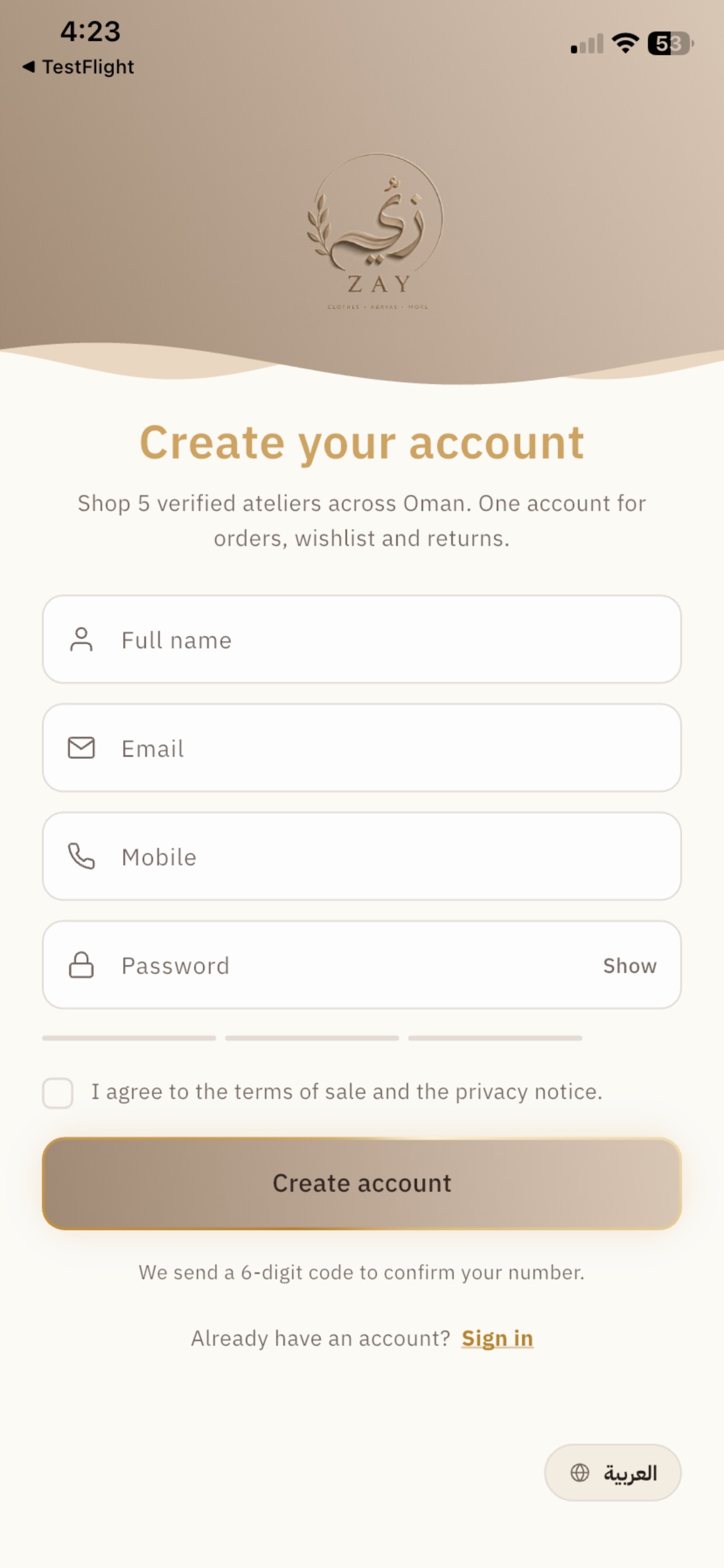Show the password text
This screenshot has width=724, height=1568.
tap(630, 965)
